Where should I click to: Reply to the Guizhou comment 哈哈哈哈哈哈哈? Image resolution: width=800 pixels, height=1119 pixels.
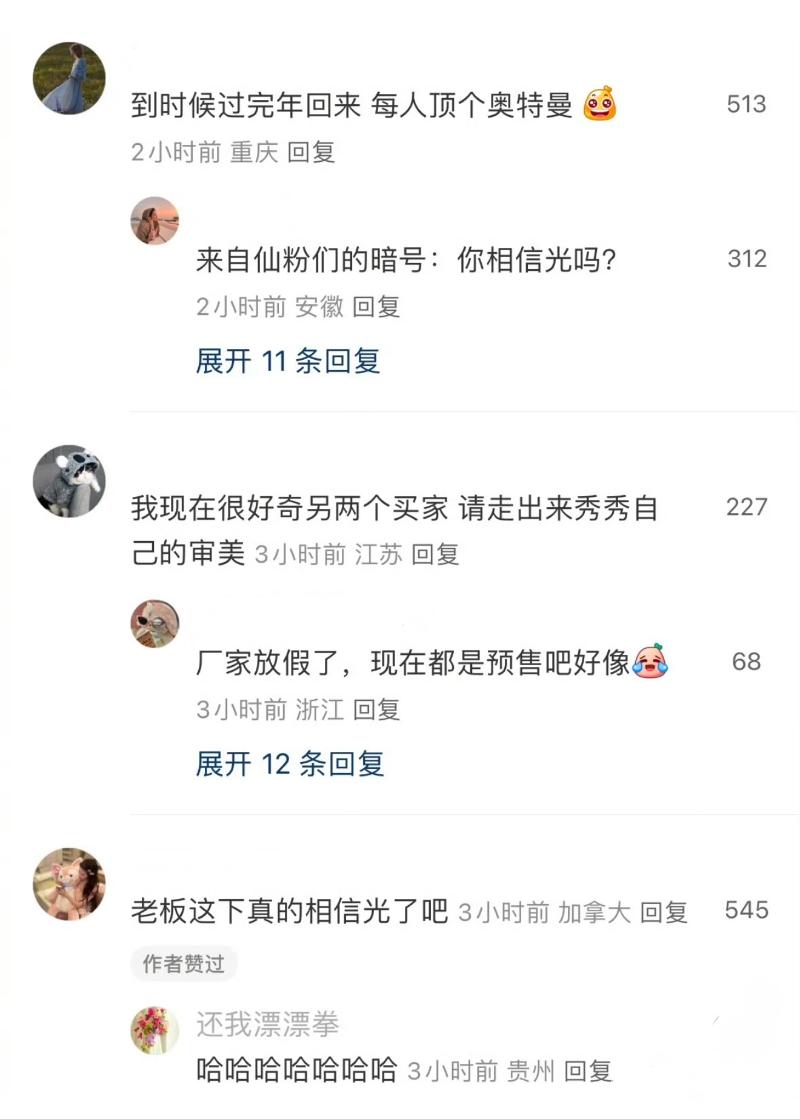(588, 1072)
